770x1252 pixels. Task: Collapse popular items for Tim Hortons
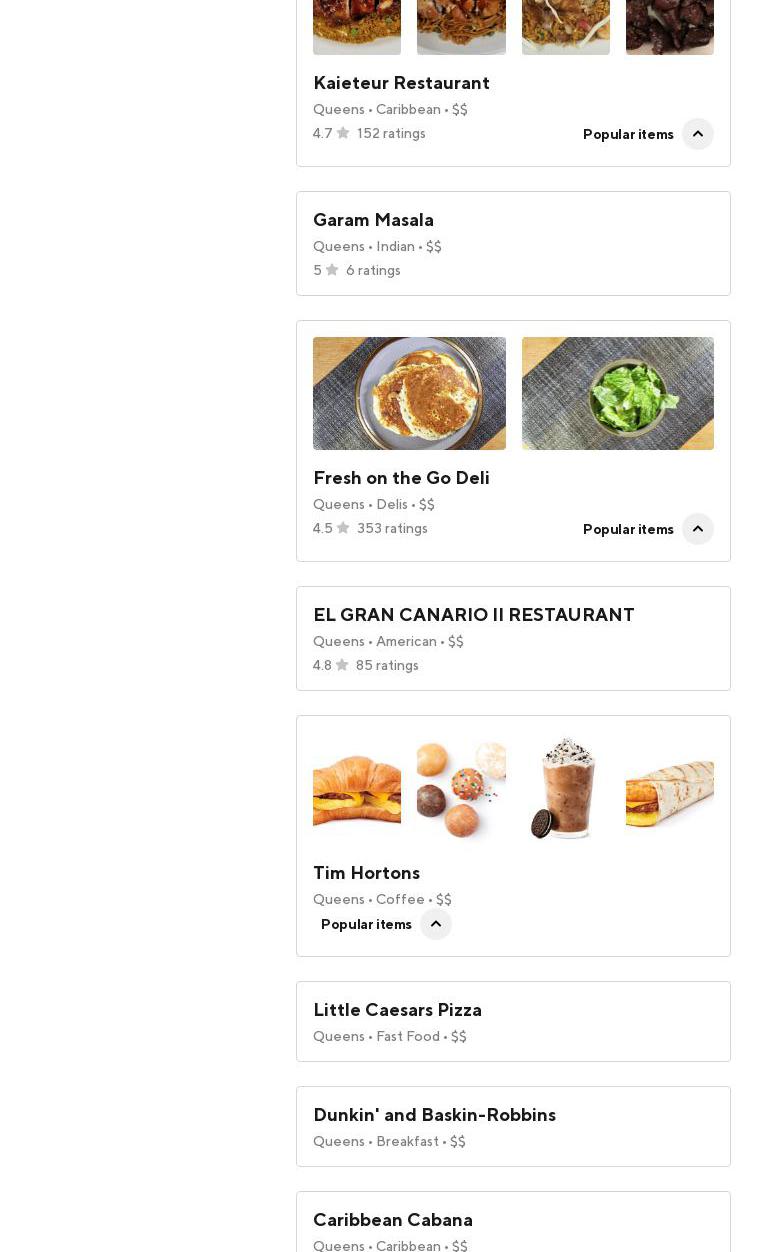(x=435, y=924)
